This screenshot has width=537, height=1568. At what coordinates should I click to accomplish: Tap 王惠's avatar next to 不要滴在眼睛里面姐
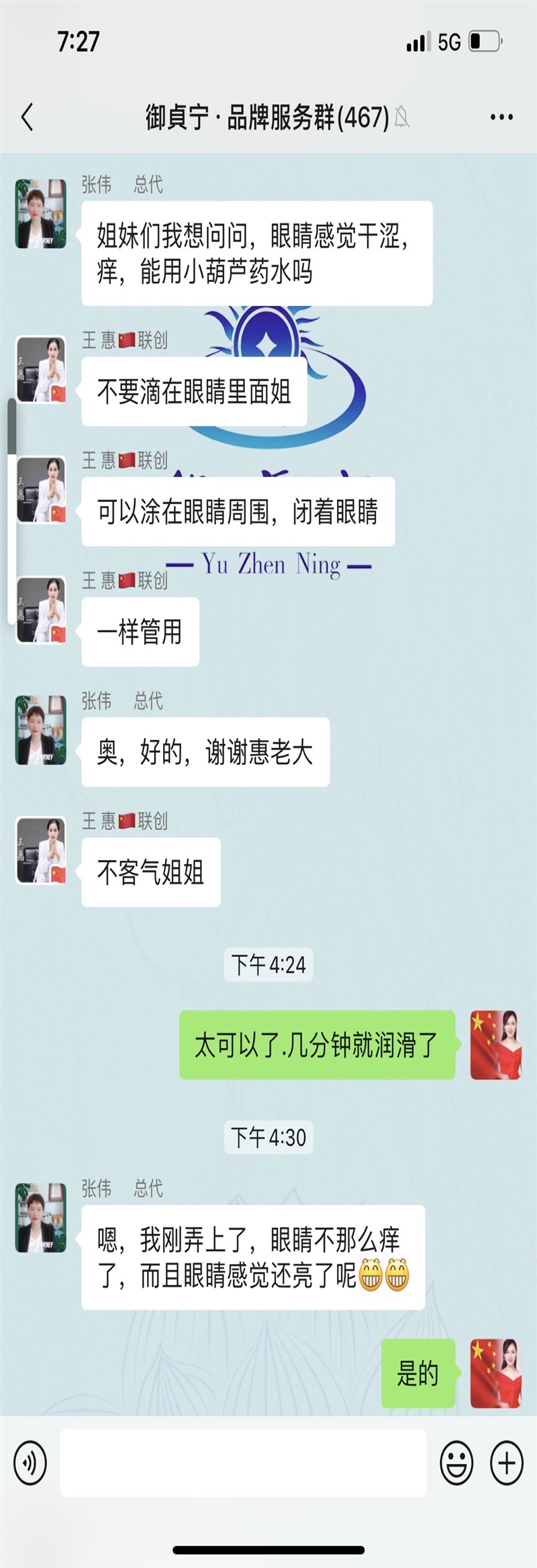click(x=41, y=370)
